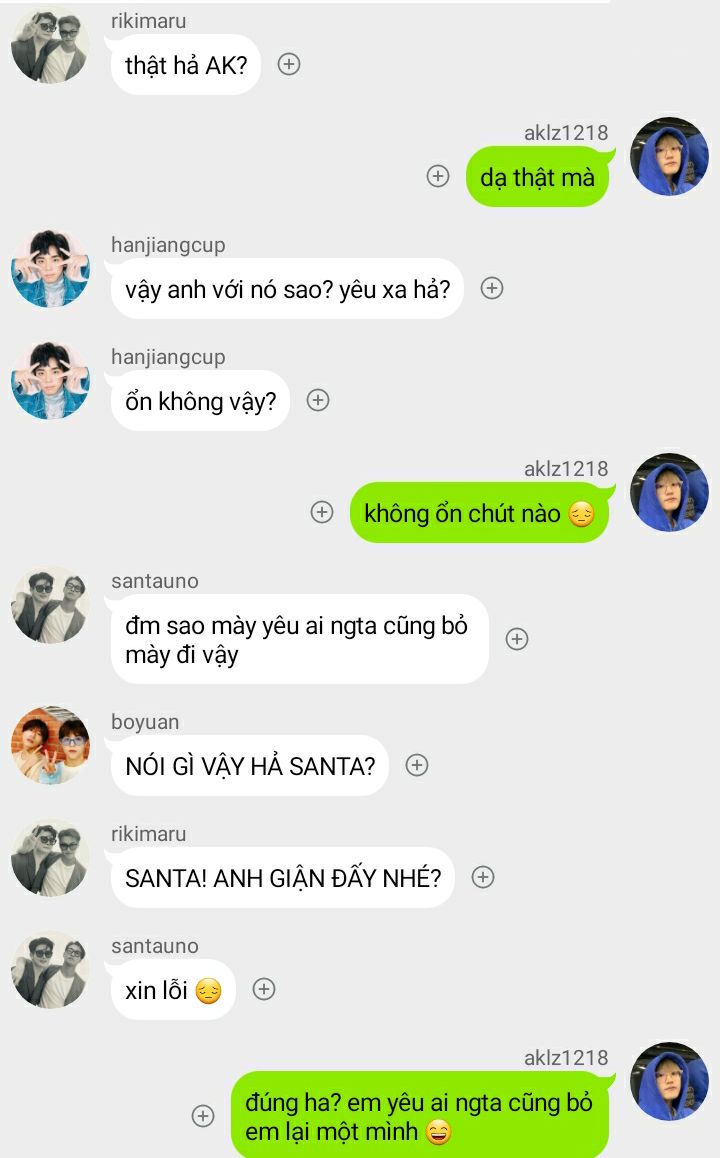Open boyuan's profile avatar

(50, 745)
